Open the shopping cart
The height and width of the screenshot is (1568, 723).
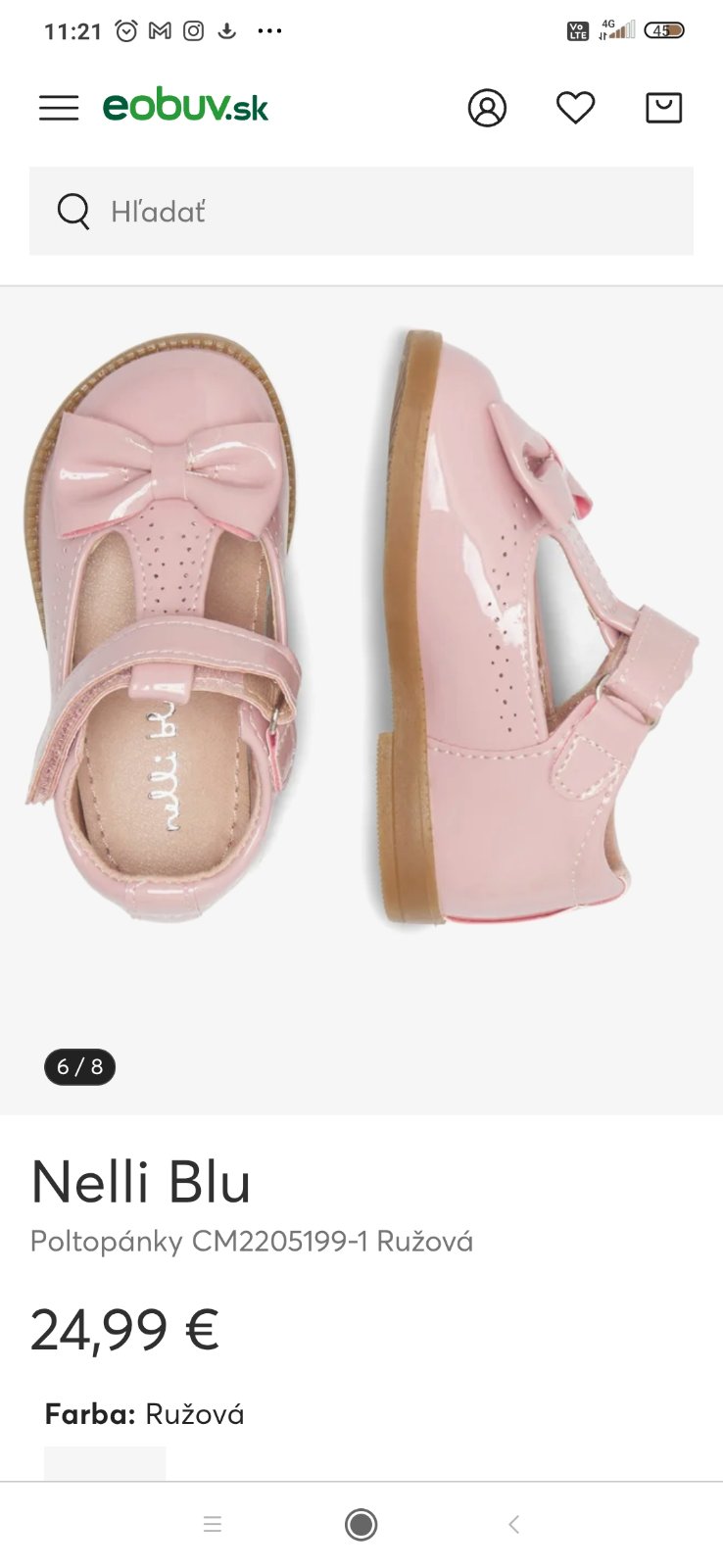(x=663, y=108)
